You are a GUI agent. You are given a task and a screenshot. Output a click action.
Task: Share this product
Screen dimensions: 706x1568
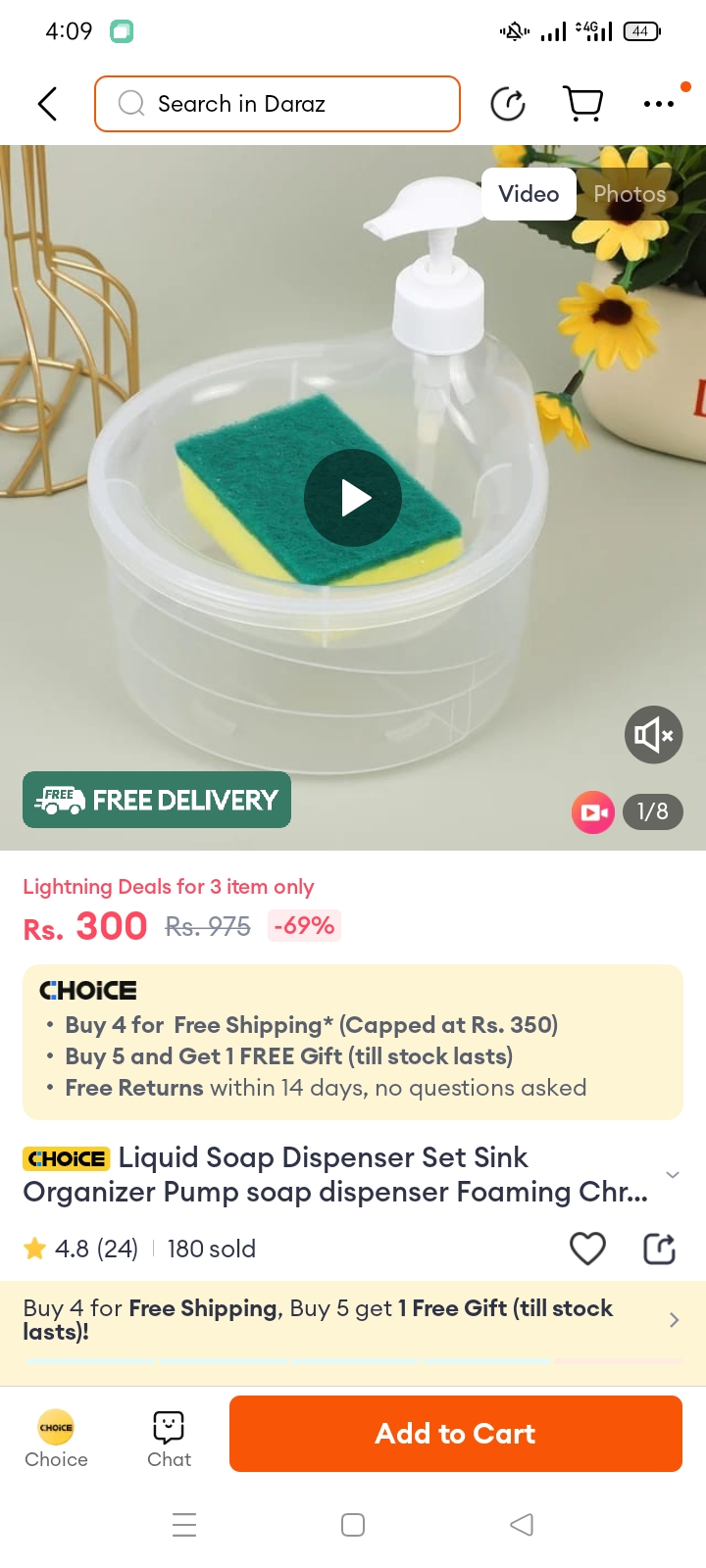(659, 1249)
